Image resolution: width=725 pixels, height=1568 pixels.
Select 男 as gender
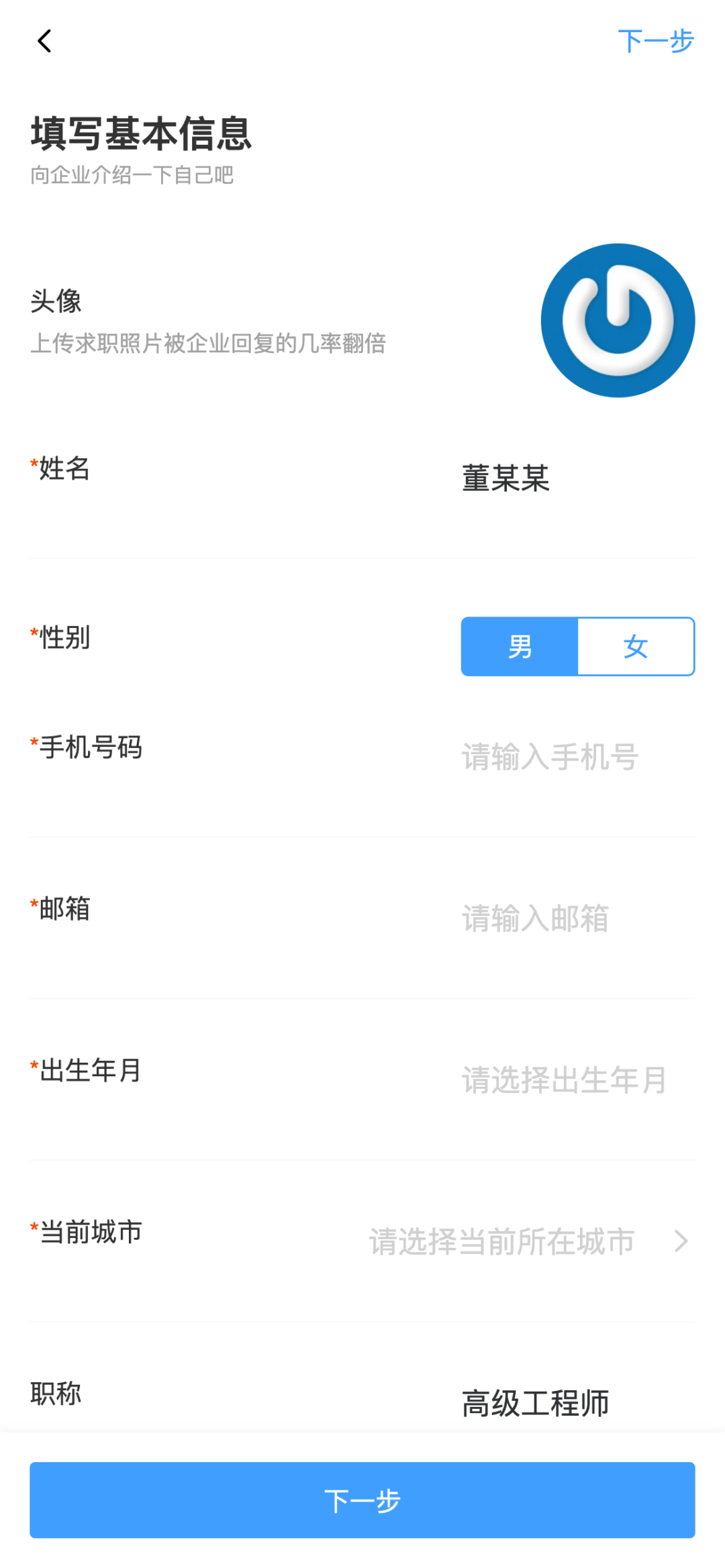(x=520, y=647)
